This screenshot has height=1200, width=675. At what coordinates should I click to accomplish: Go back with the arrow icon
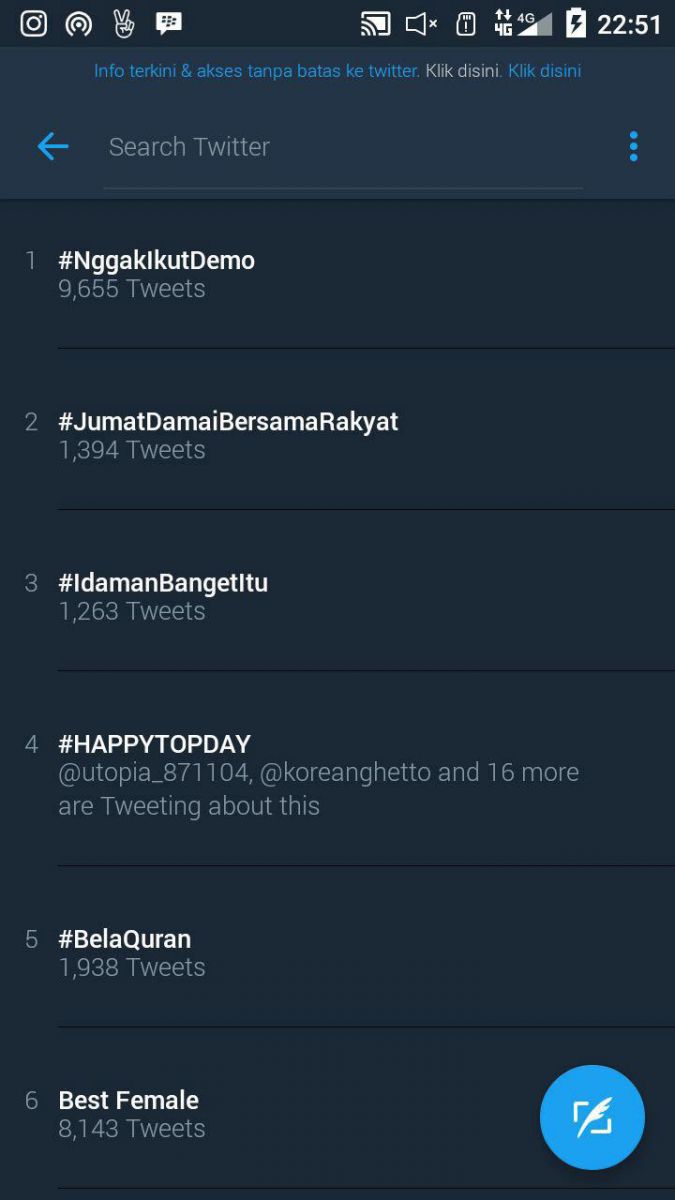52,147
